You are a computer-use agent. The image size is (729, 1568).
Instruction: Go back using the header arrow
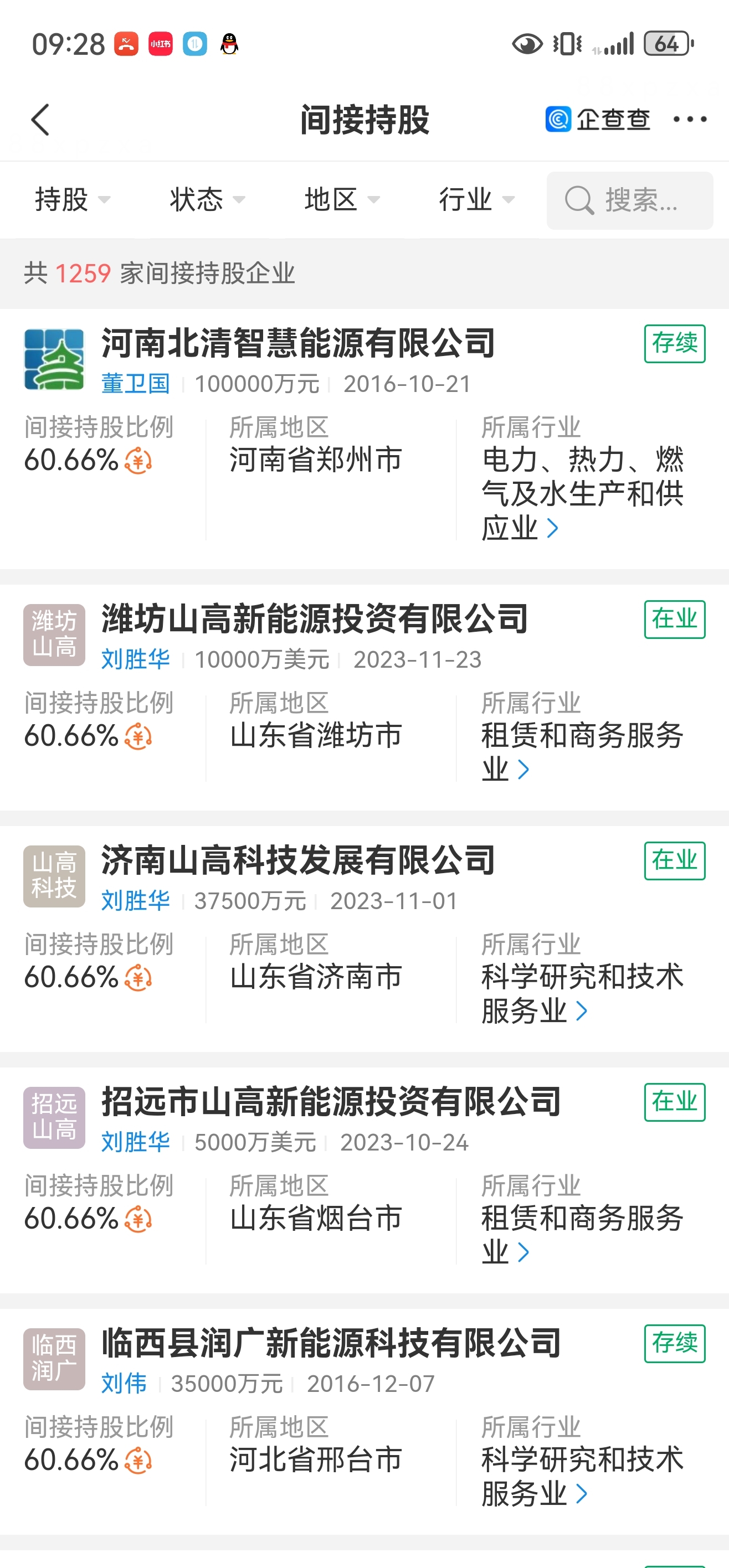point(40,120)
